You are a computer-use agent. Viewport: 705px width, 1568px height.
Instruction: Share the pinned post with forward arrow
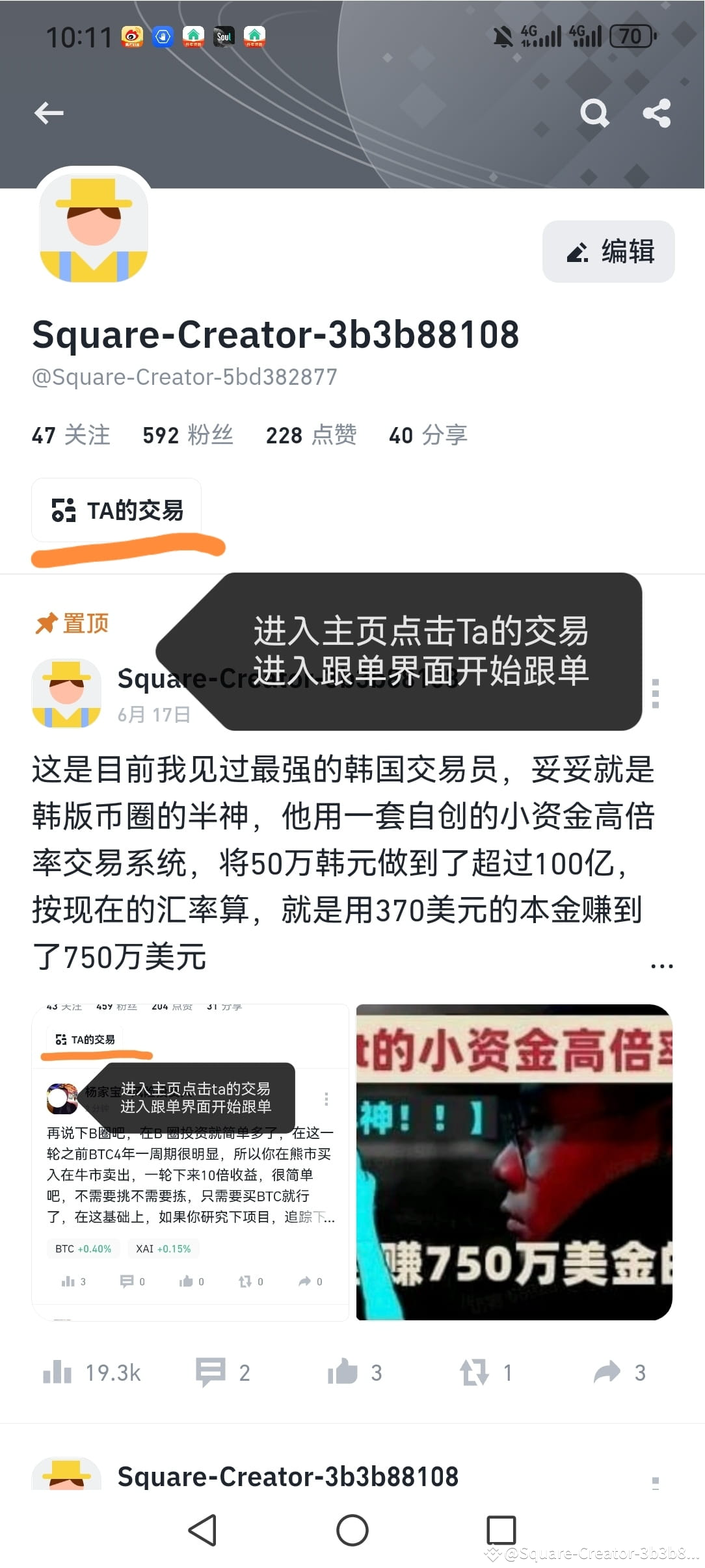(607, 1372)
